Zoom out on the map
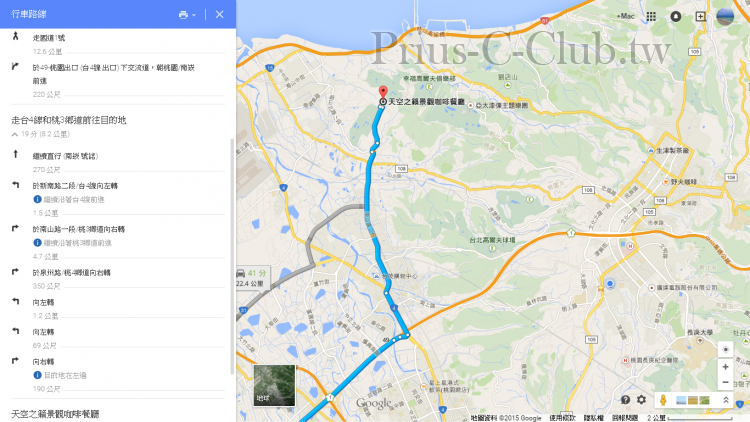This screenshot has width=750, height=422. pos(726,383)
